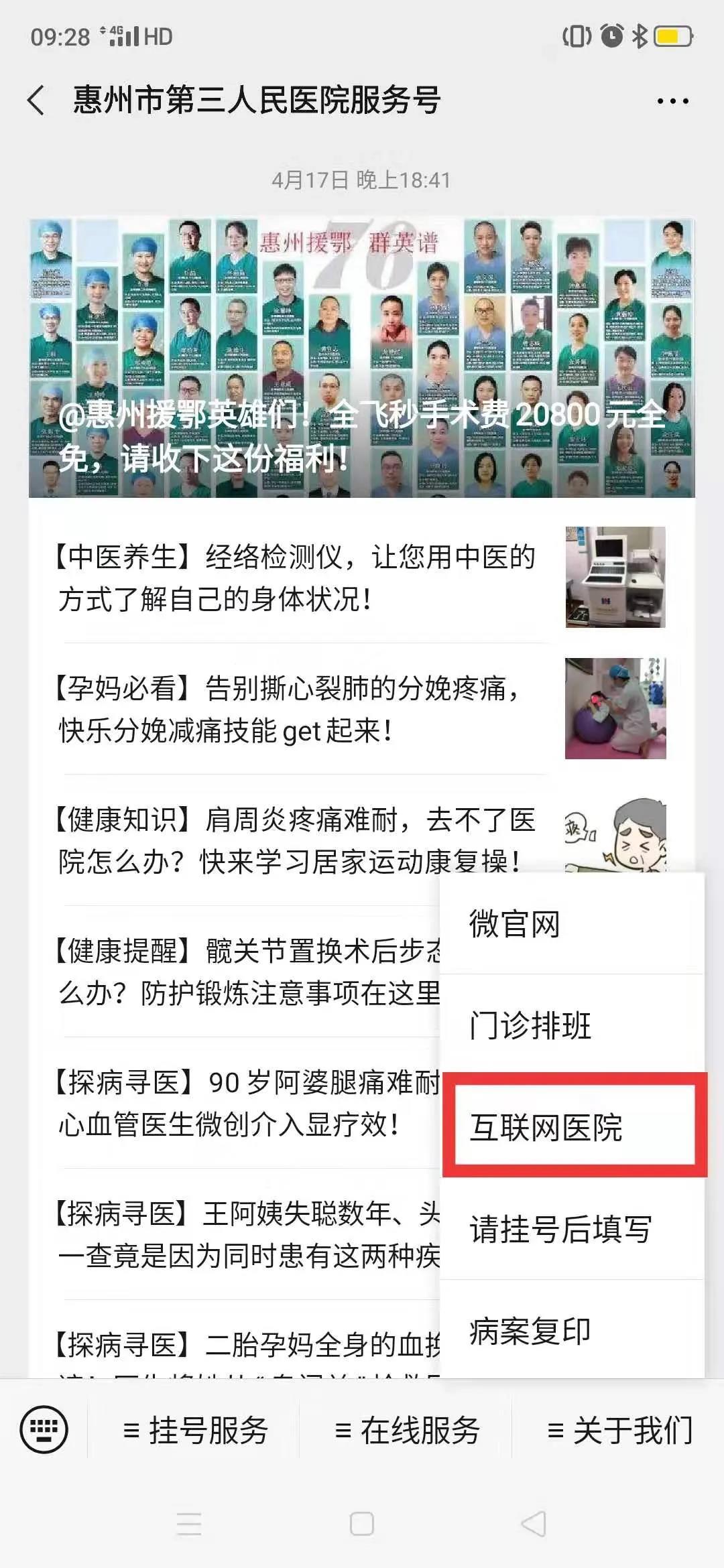Open the 王阿姨失聪数年 article
The height and width of the screenshot is (1568, 724).
coord(248,1234)
